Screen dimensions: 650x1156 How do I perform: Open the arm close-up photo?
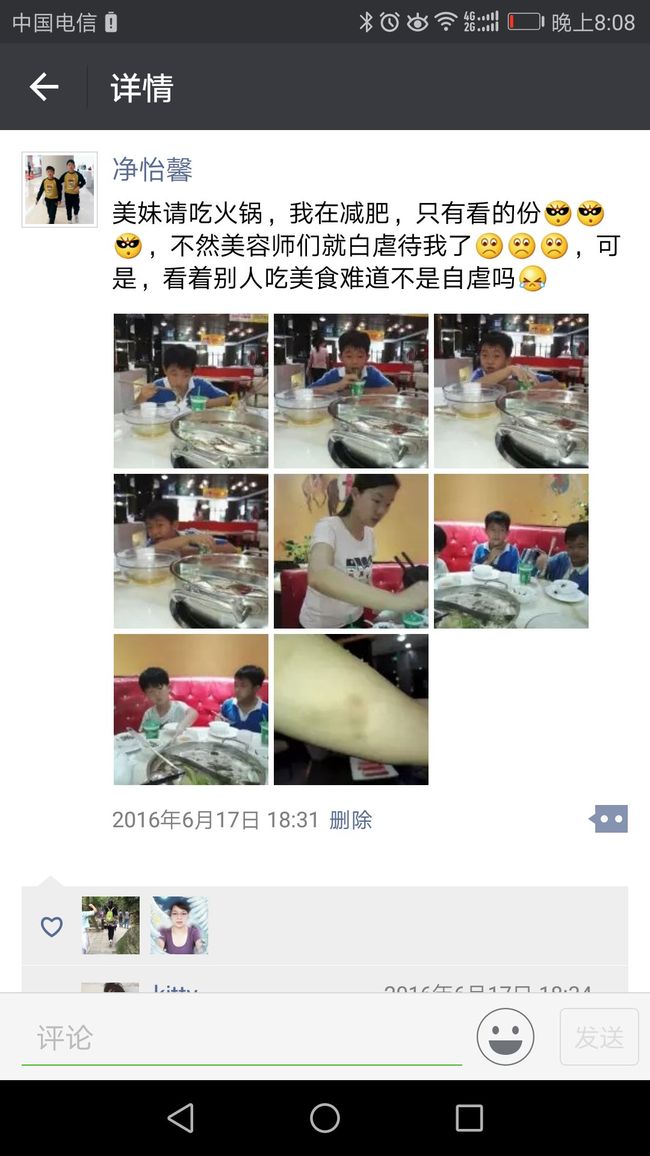tap(351, 710)
